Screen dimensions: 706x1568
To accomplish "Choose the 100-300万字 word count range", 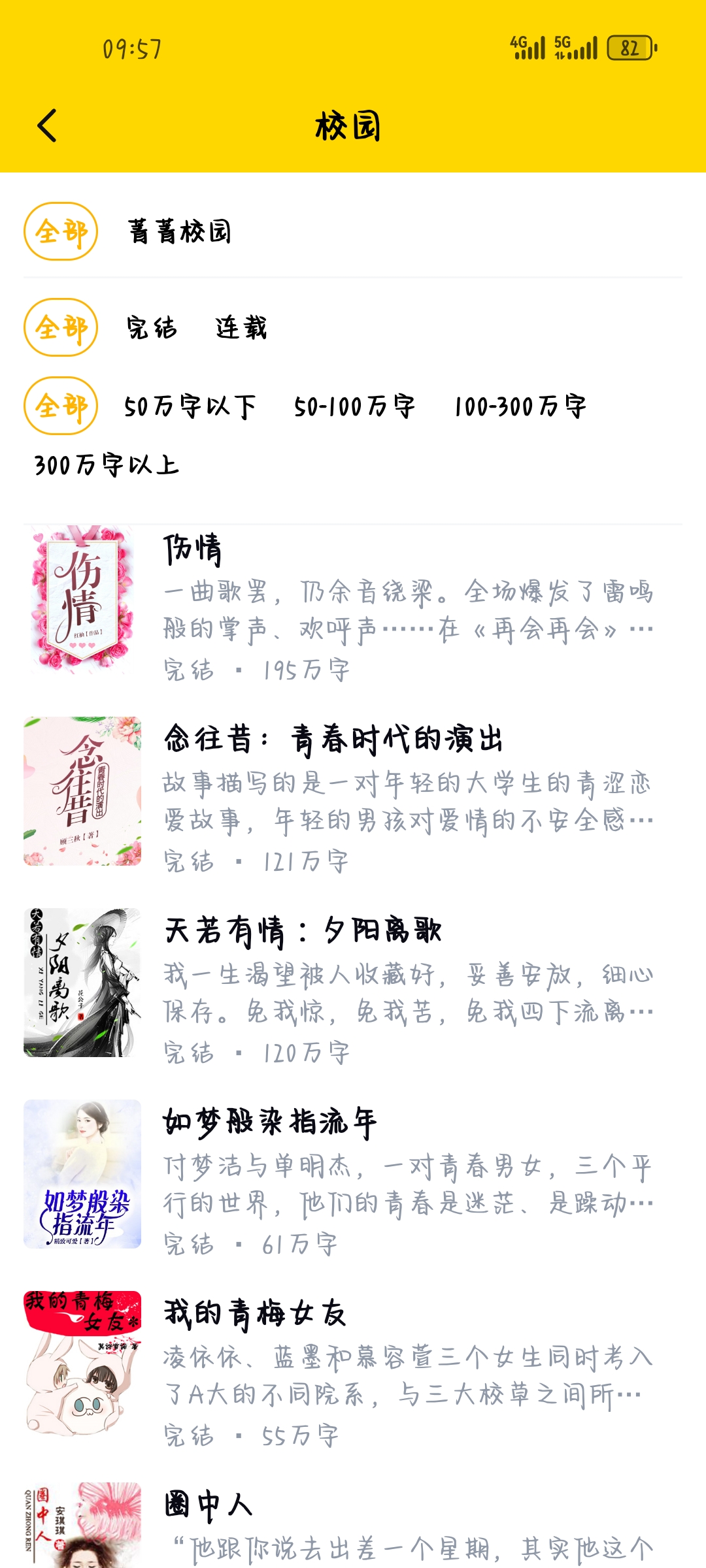I will coord(521,406).
